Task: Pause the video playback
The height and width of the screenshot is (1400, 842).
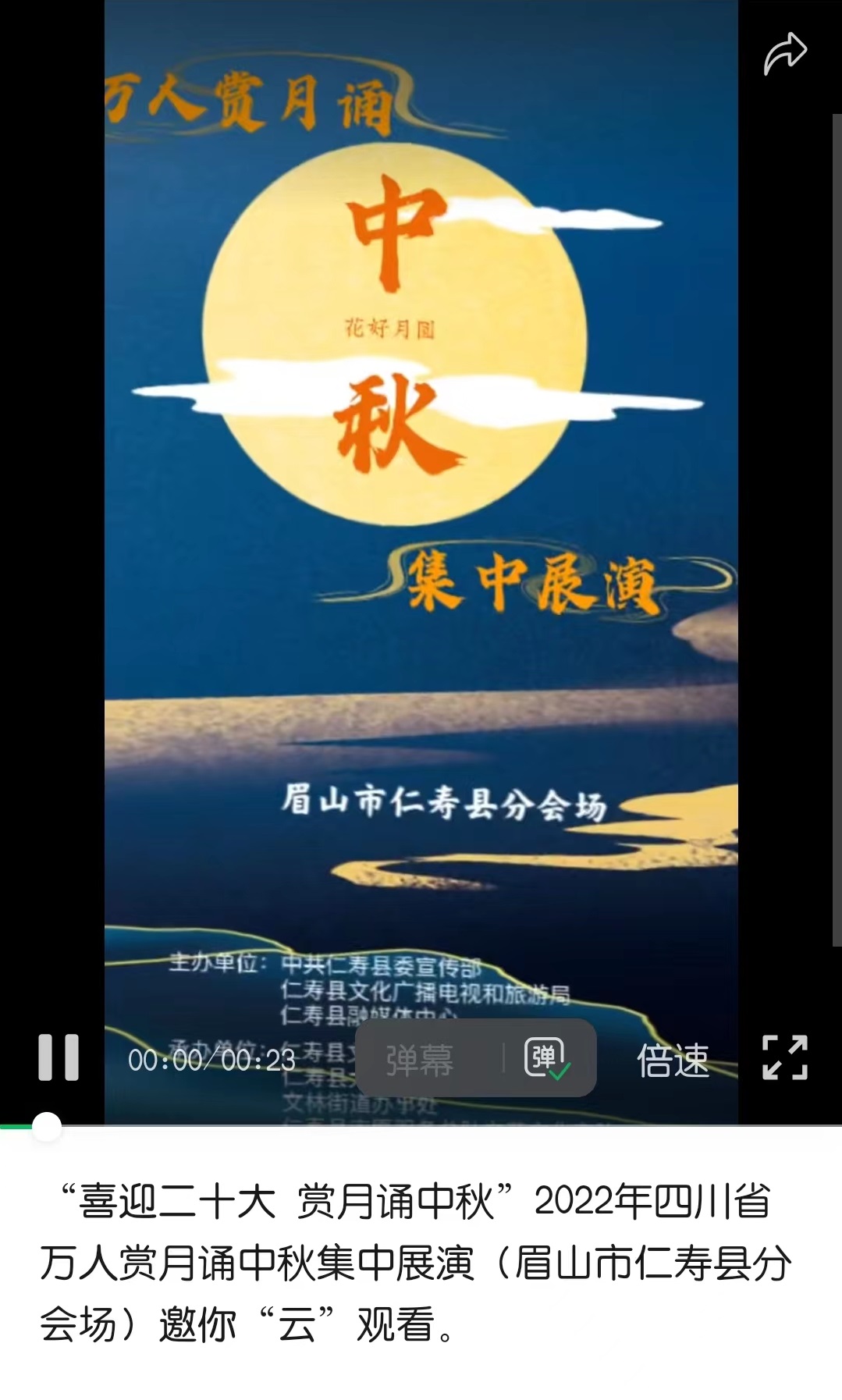Action: 59,1057
